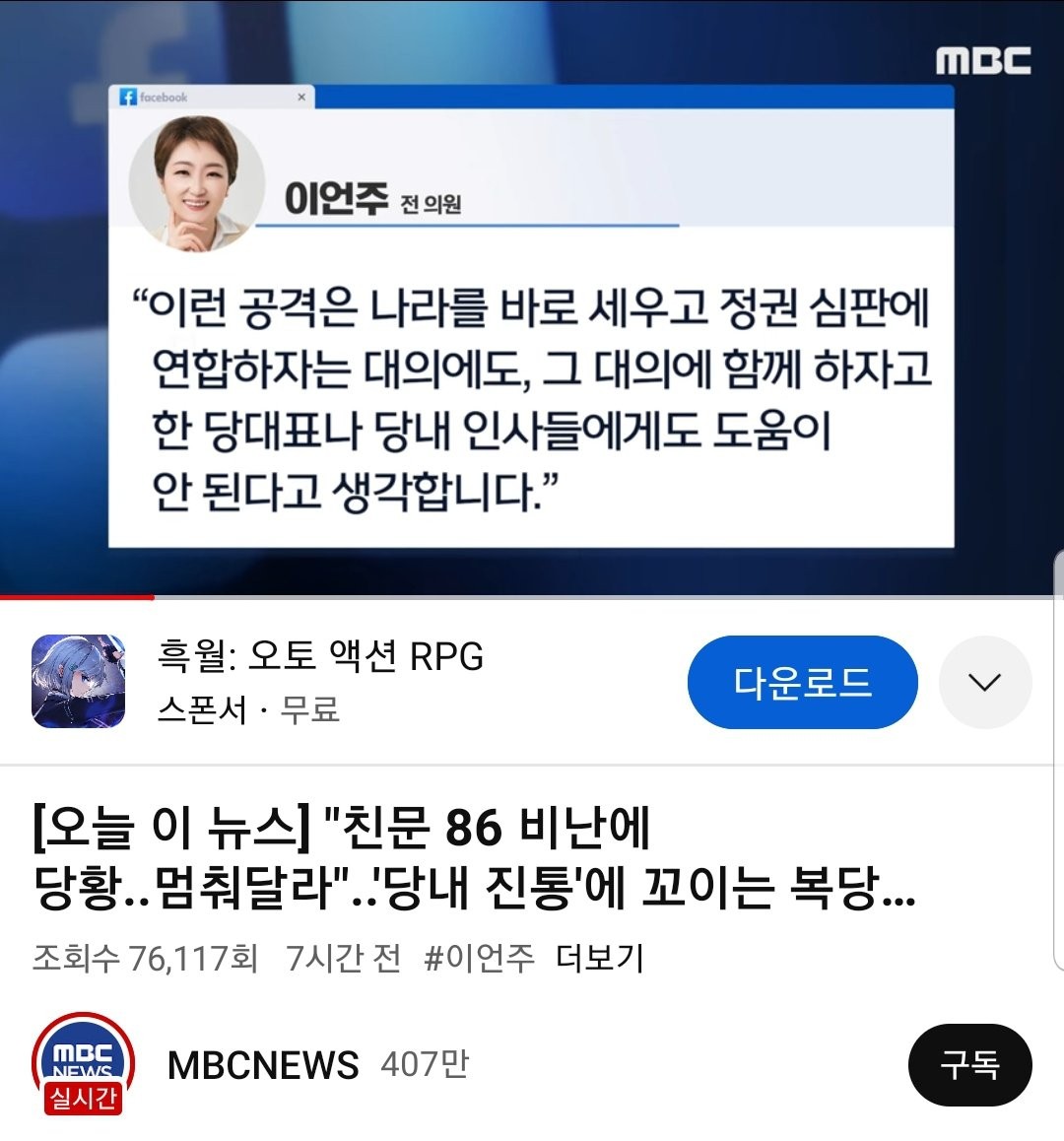Viewport: 1064px width, 1141px height.
Task: Expand video description with 더보기
Action: pyautogui.click(x=599, y=957)
